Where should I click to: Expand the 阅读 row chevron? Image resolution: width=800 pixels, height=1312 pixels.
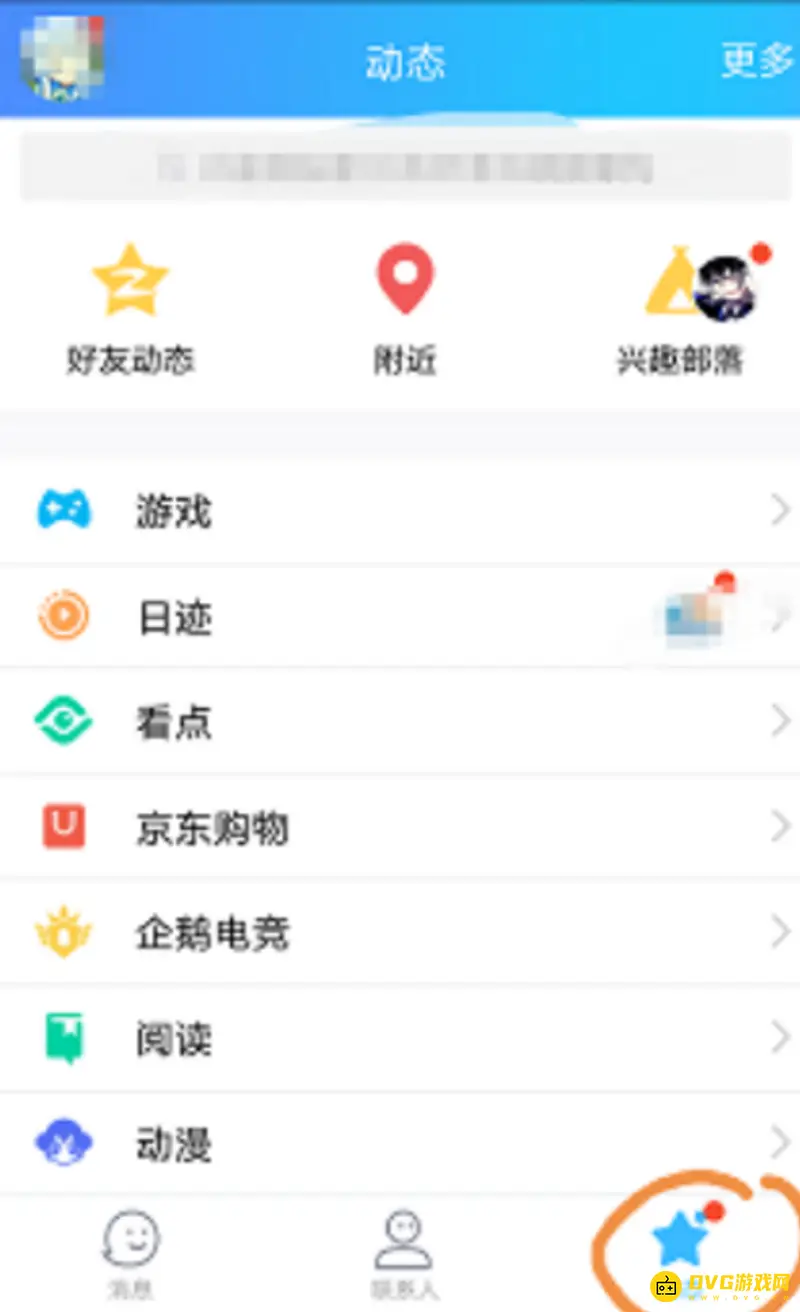781,1038
